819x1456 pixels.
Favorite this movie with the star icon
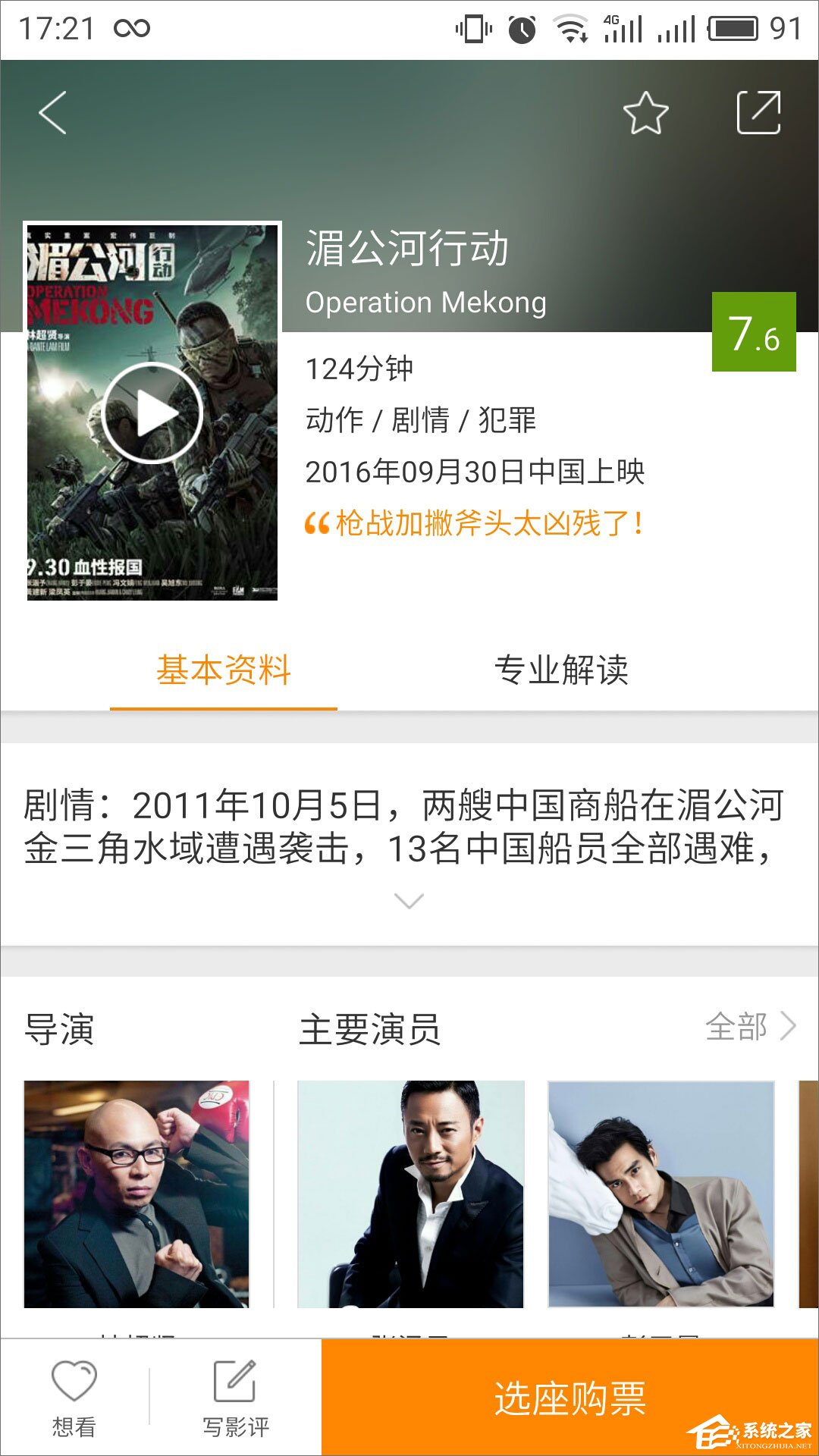(x=645, y=113)
